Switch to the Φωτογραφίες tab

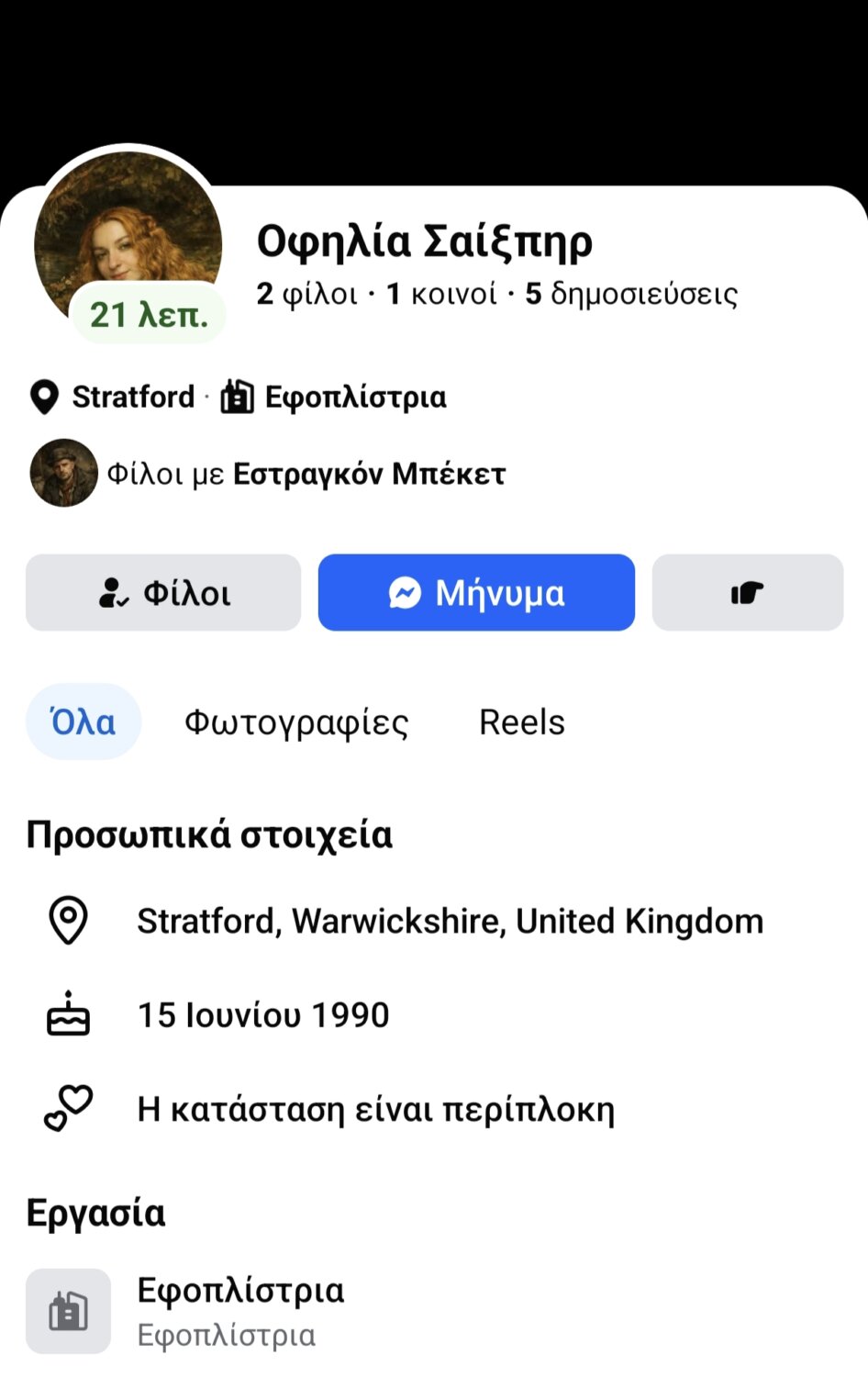pyautogui.click(x=296, y=722)
